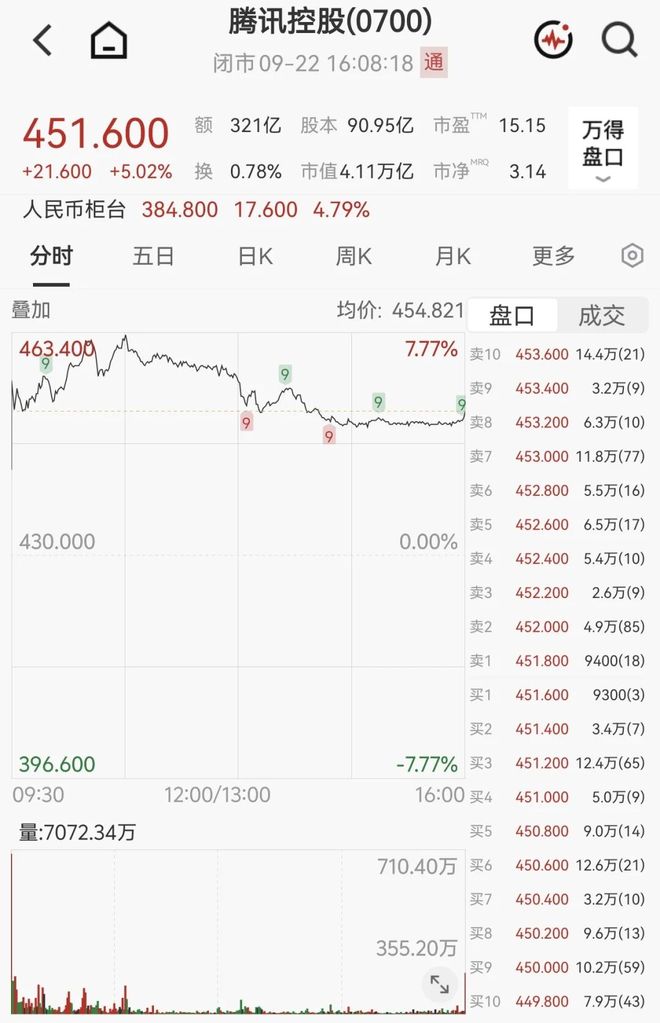Switch to the 月K chart tab
Screen dimensions: 660x1023
coord(453,256)
